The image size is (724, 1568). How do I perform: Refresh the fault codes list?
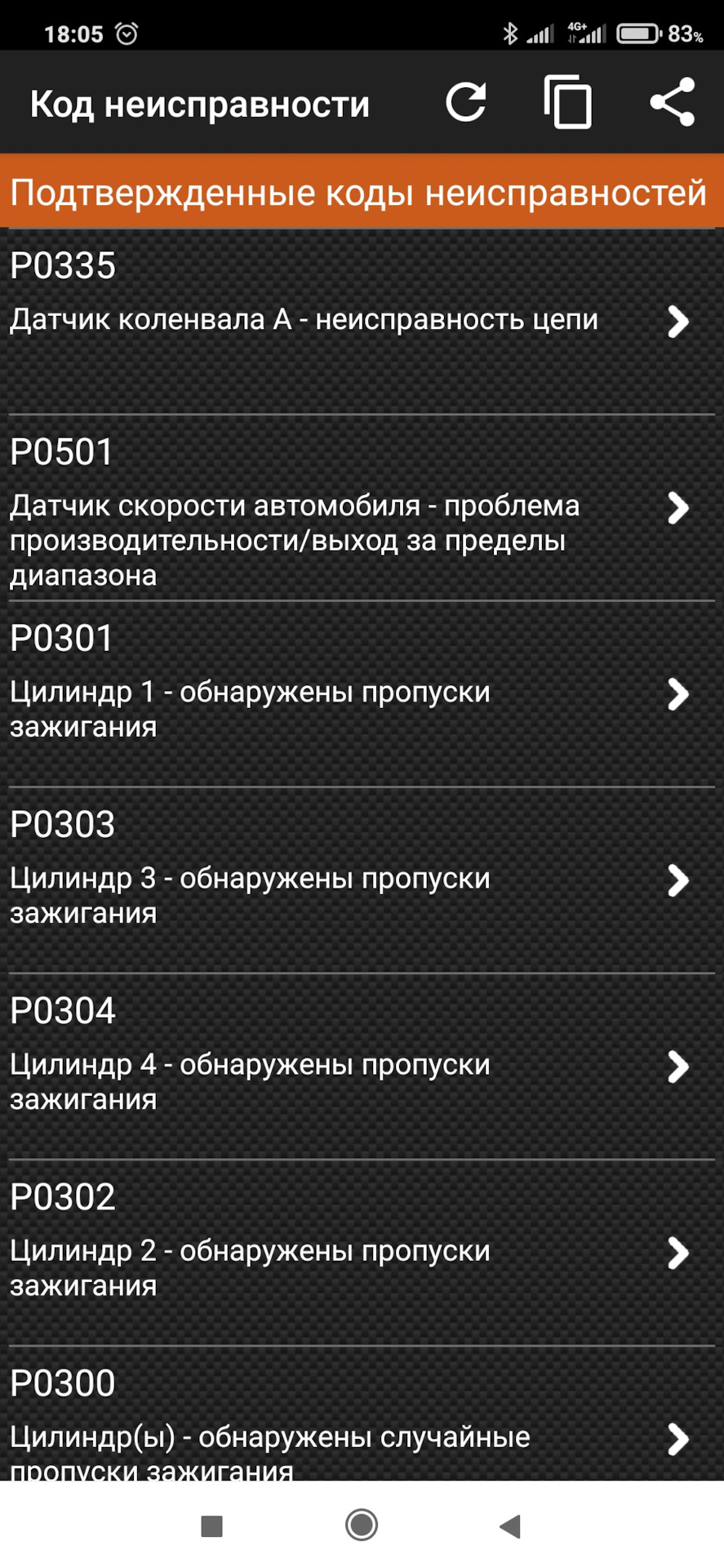pyautogui.click(x=466, y=102)
